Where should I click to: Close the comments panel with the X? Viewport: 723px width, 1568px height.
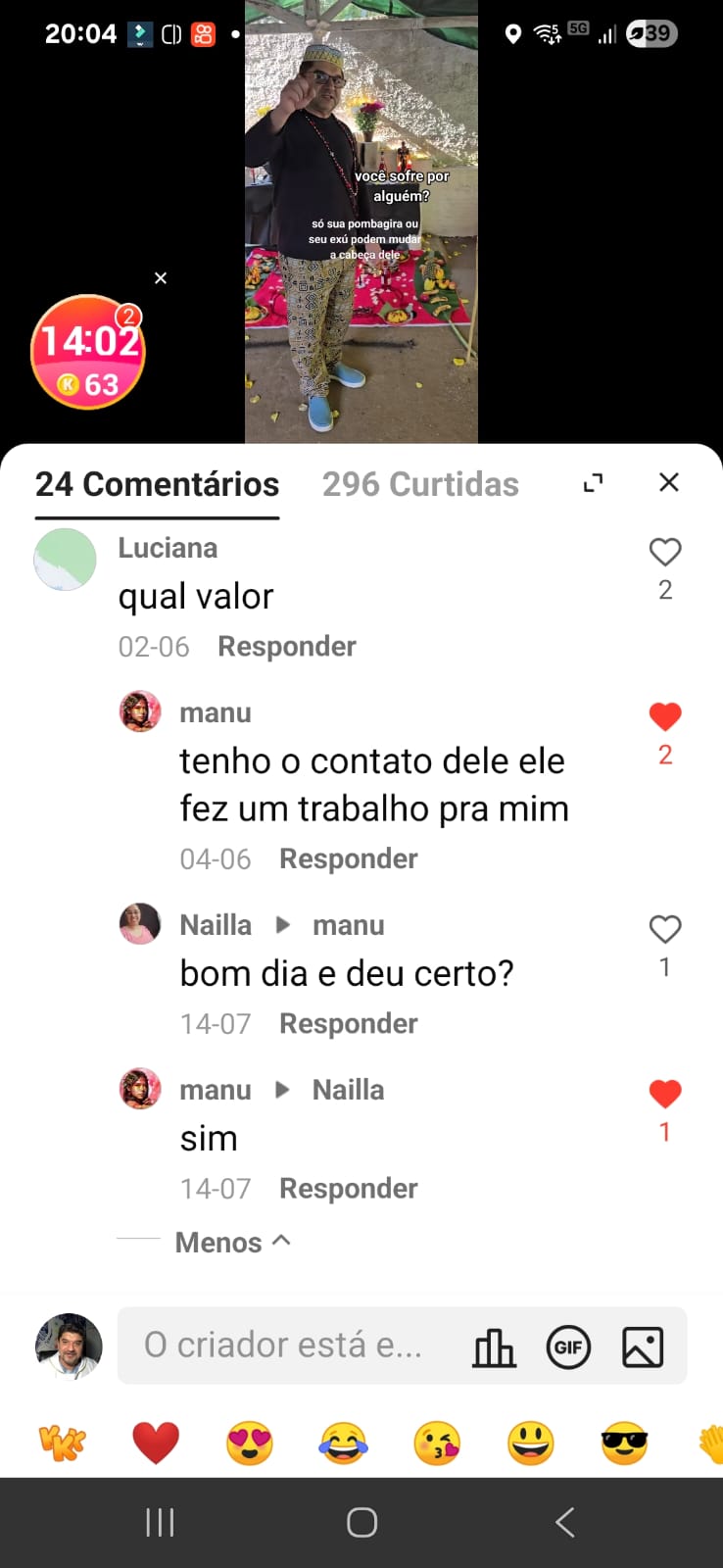click(x=668, y=482)
